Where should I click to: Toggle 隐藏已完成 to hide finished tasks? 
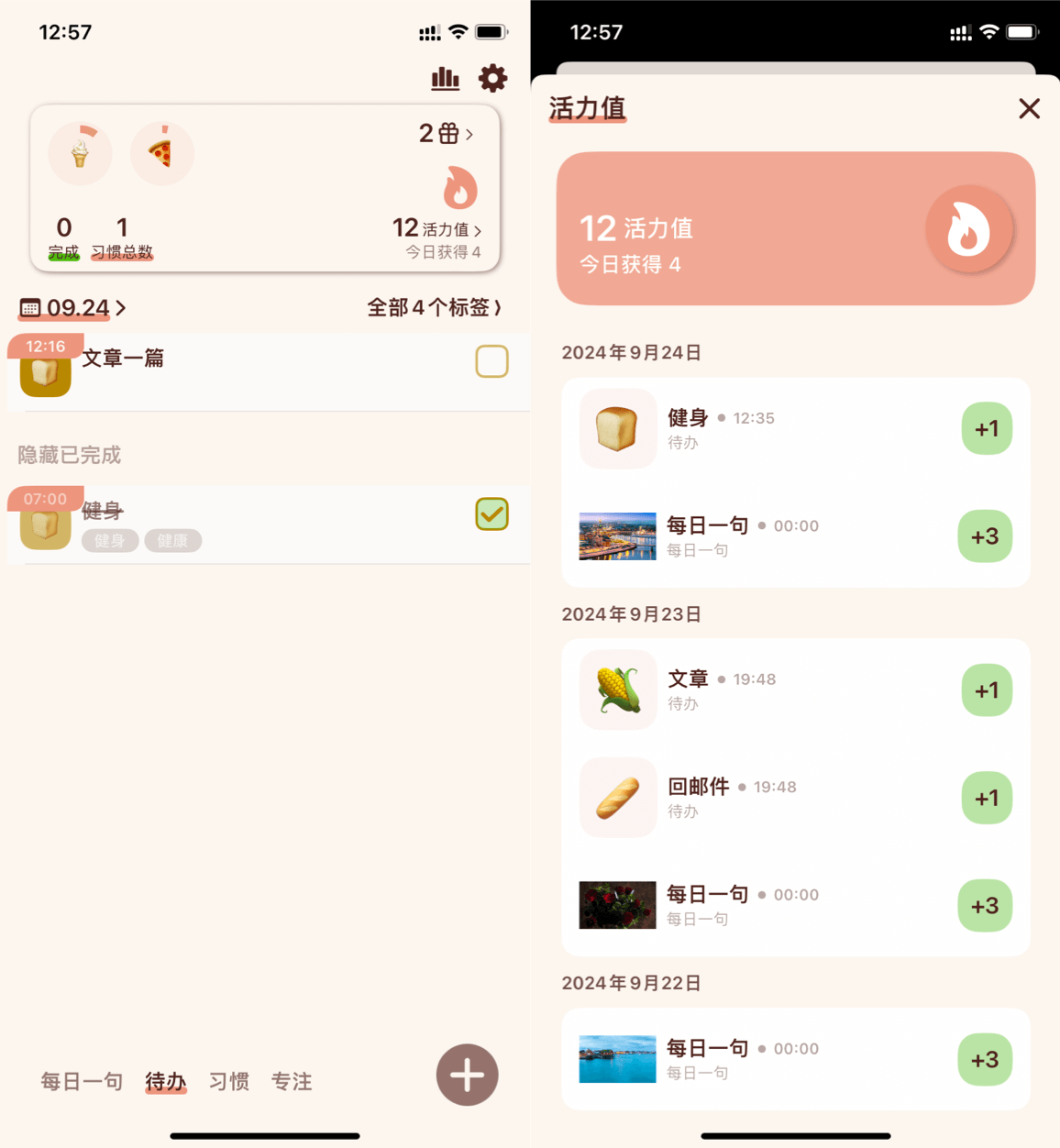(x=70, y=455)
